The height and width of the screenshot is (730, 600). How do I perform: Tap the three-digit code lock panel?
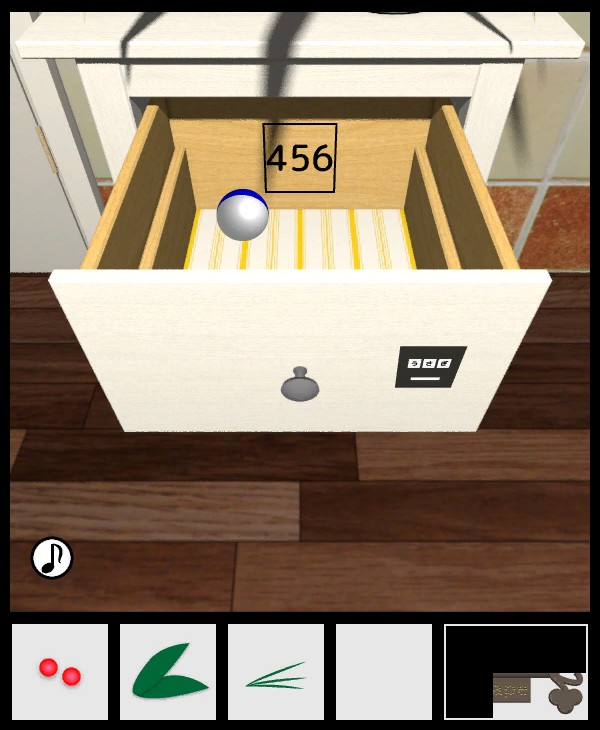430,367
